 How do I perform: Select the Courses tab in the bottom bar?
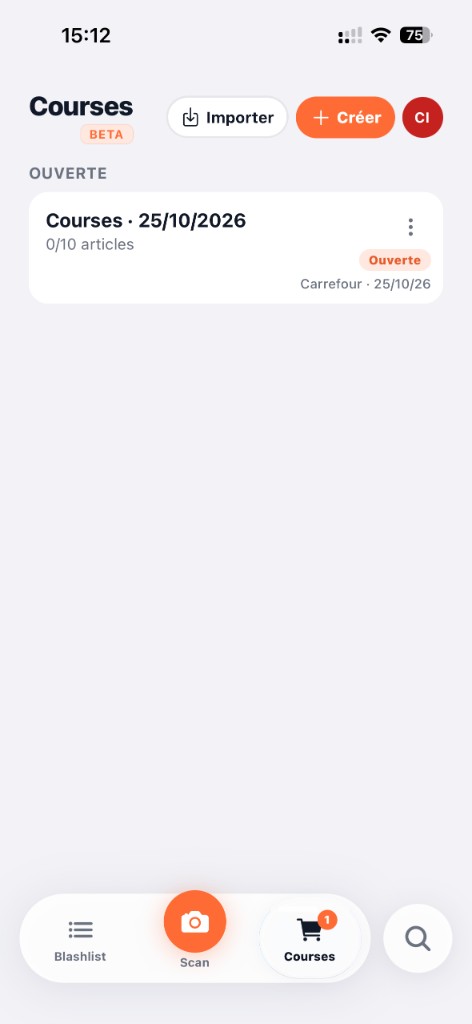309,938
